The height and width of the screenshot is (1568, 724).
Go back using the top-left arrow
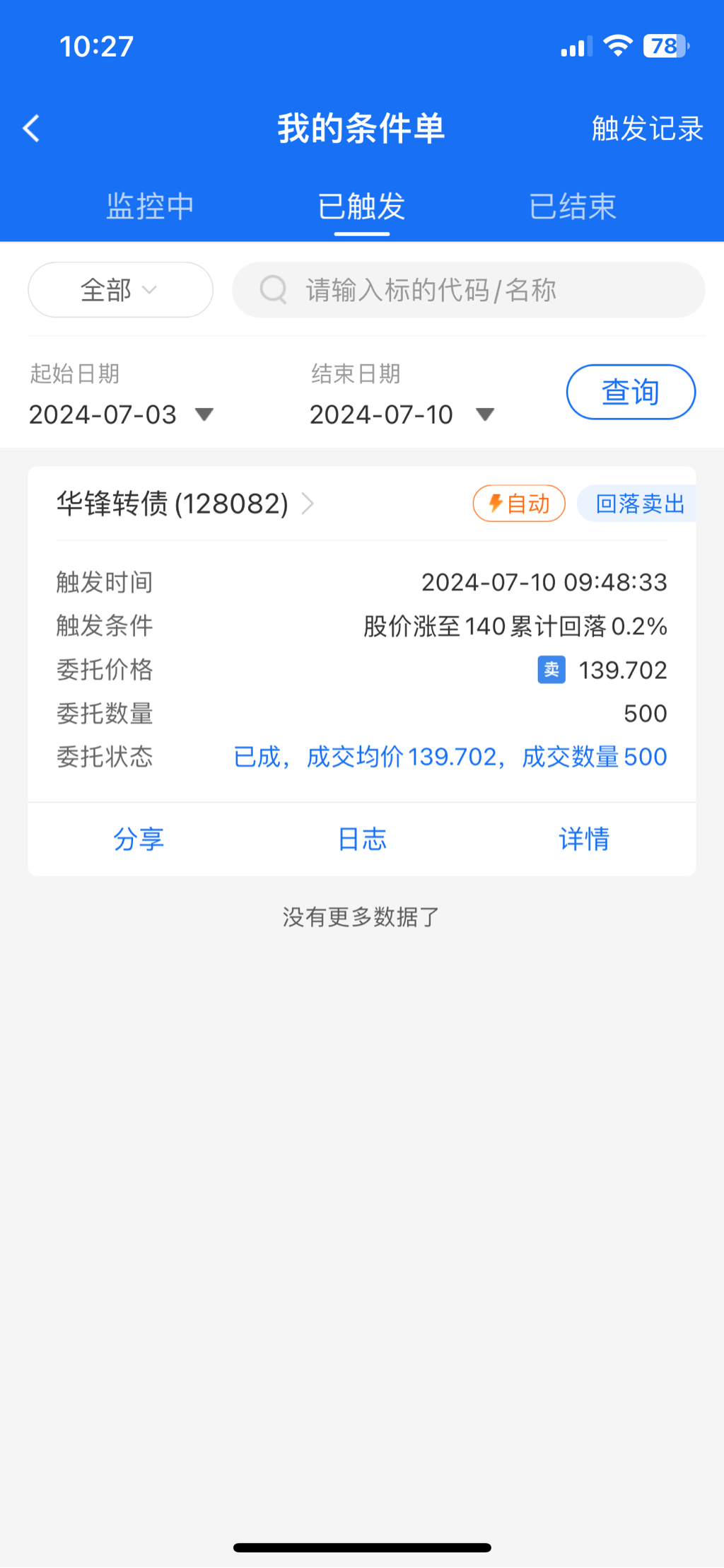point(32,129)
